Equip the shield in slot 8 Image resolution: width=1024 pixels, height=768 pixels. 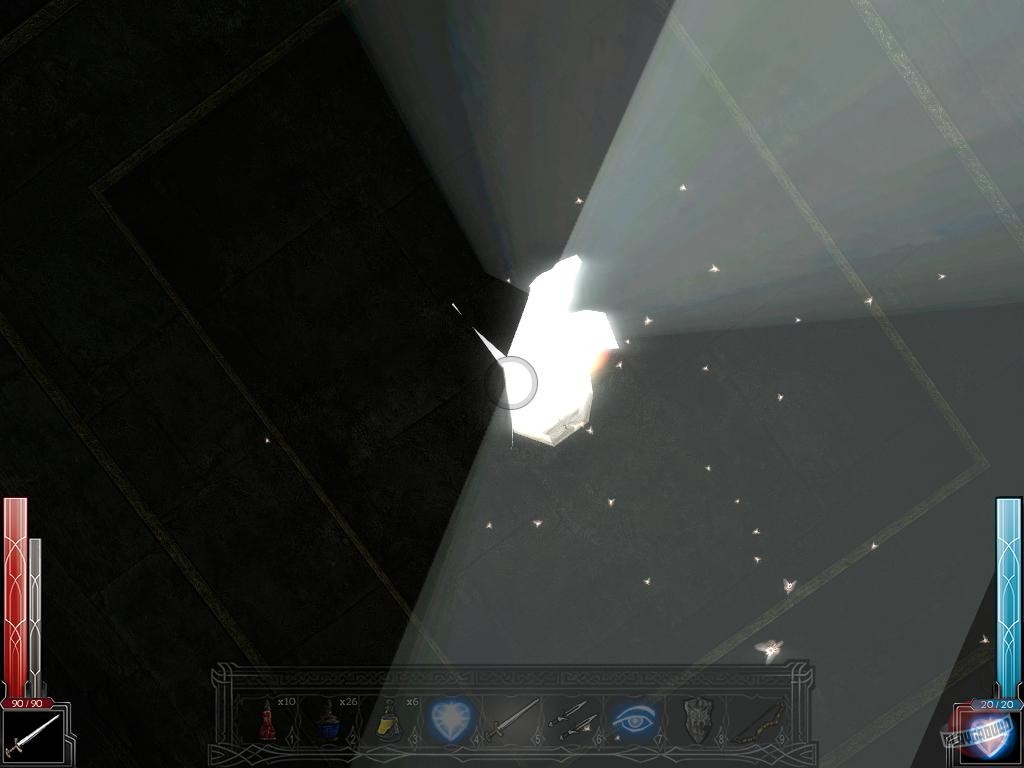[697, 720]
